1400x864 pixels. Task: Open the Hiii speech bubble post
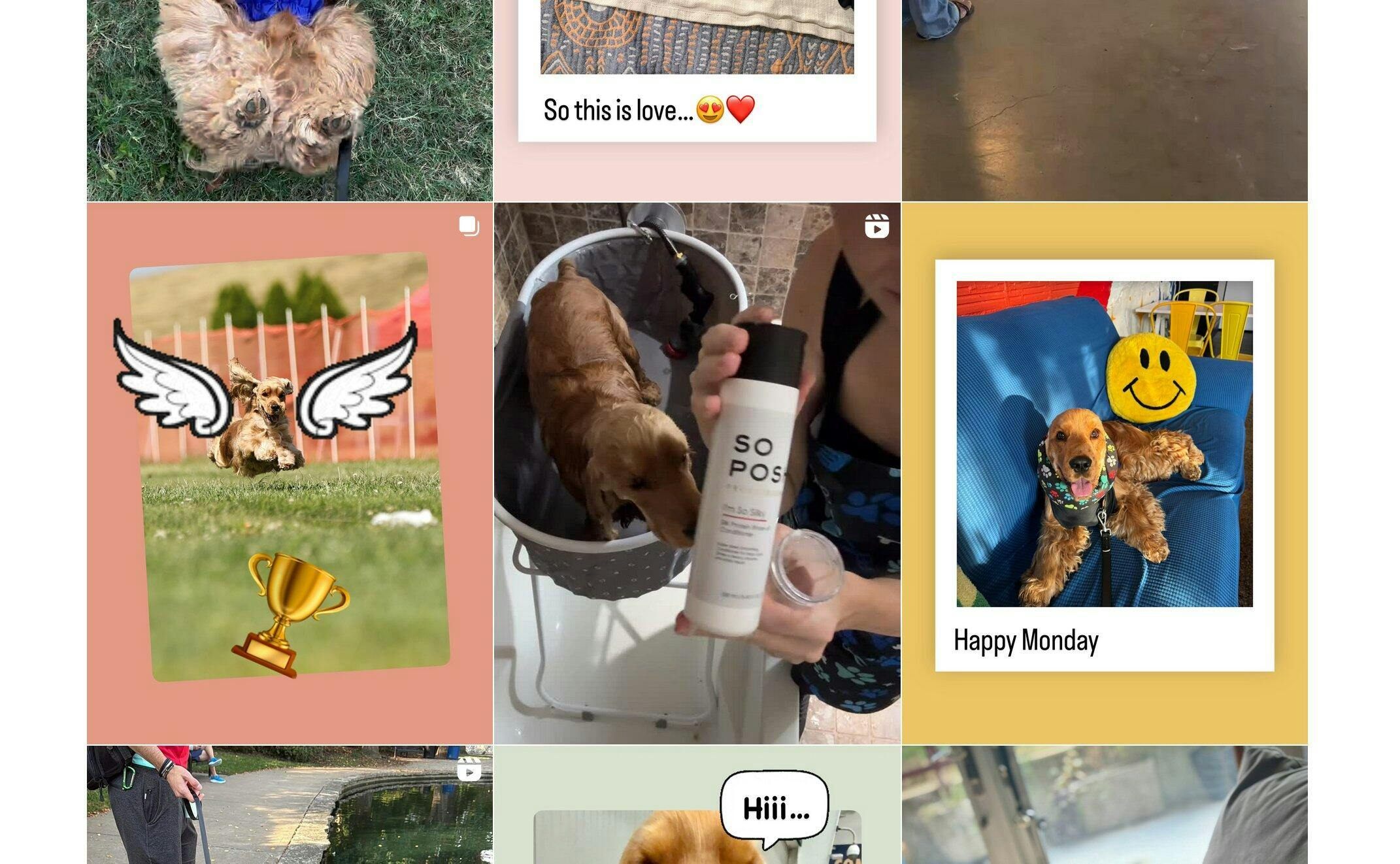coord(697,805)
